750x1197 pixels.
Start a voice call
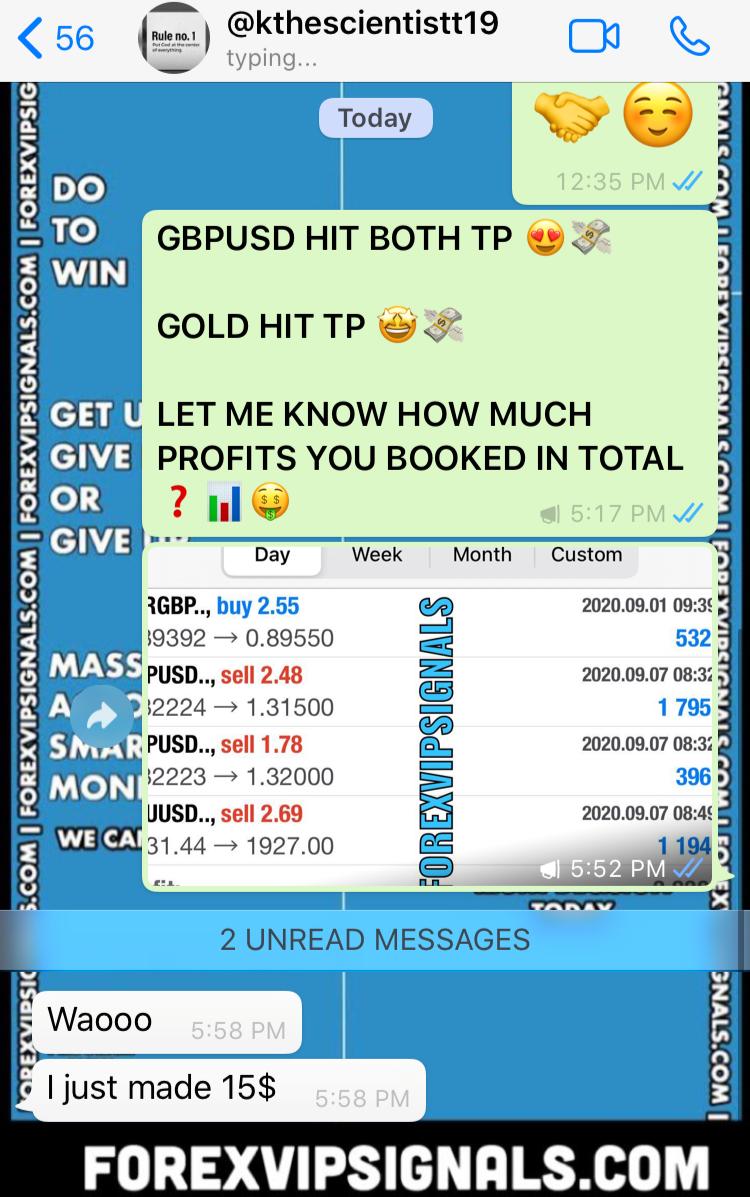click(689, 38)
